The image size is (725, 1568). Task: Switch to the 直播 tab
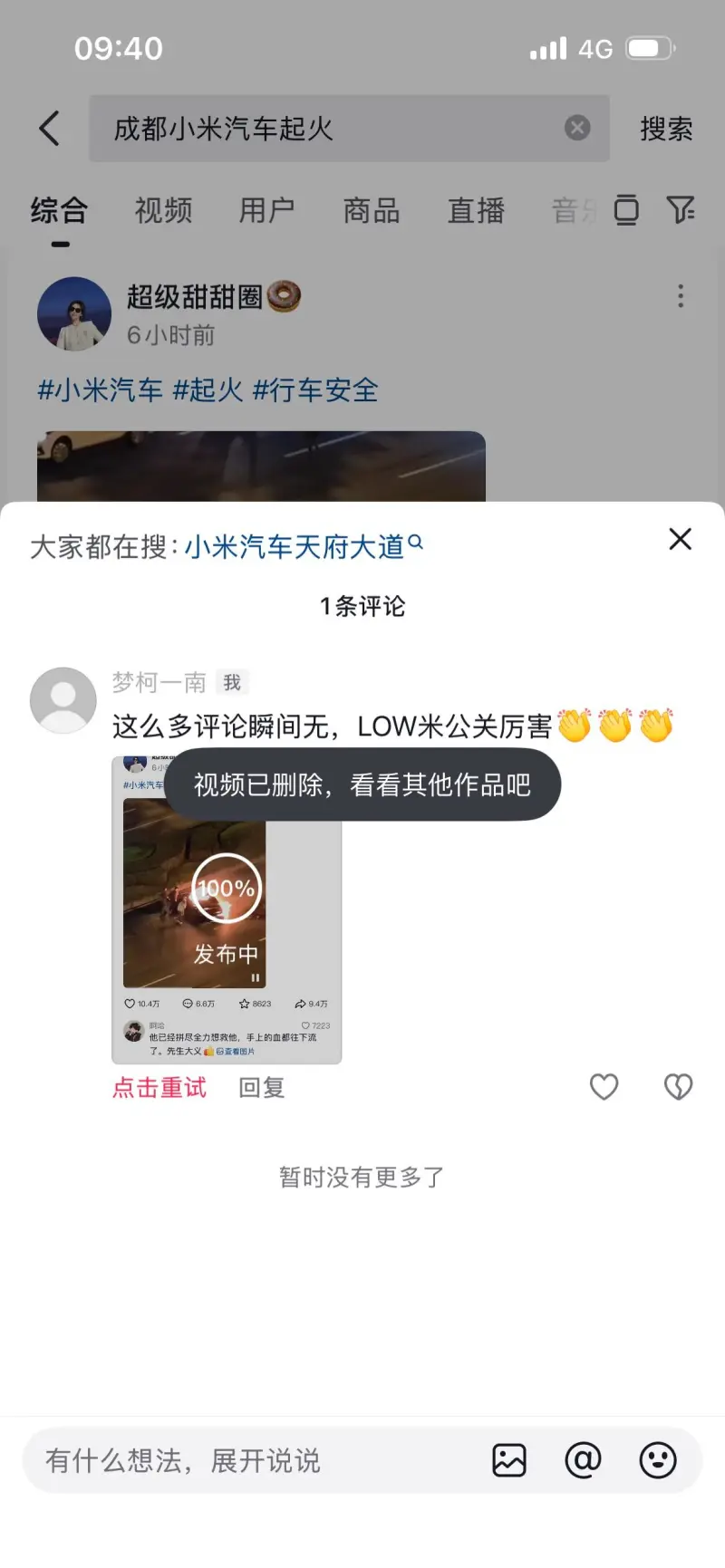pos(476,210)
